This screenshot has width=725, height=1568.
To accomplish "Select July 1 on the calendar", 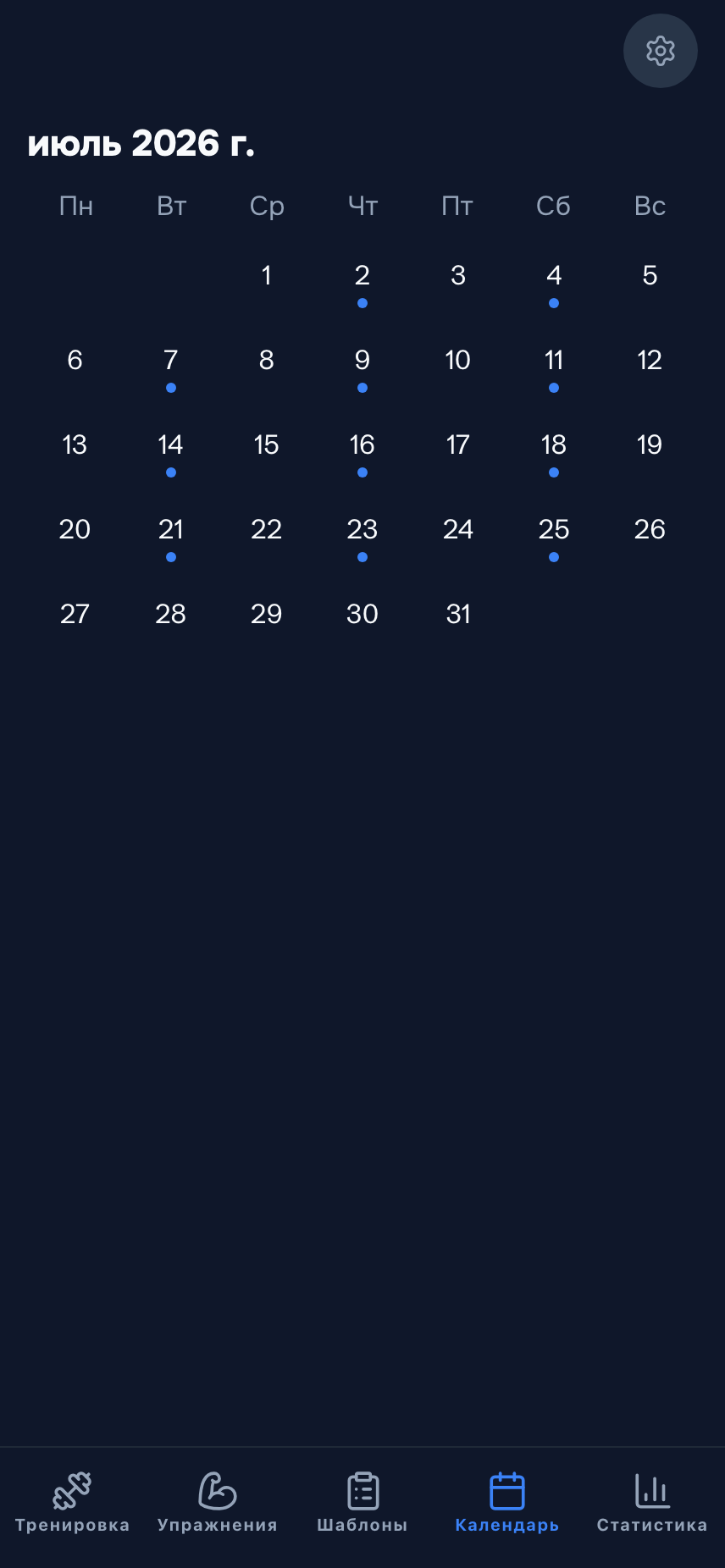I will coord(267,276).
